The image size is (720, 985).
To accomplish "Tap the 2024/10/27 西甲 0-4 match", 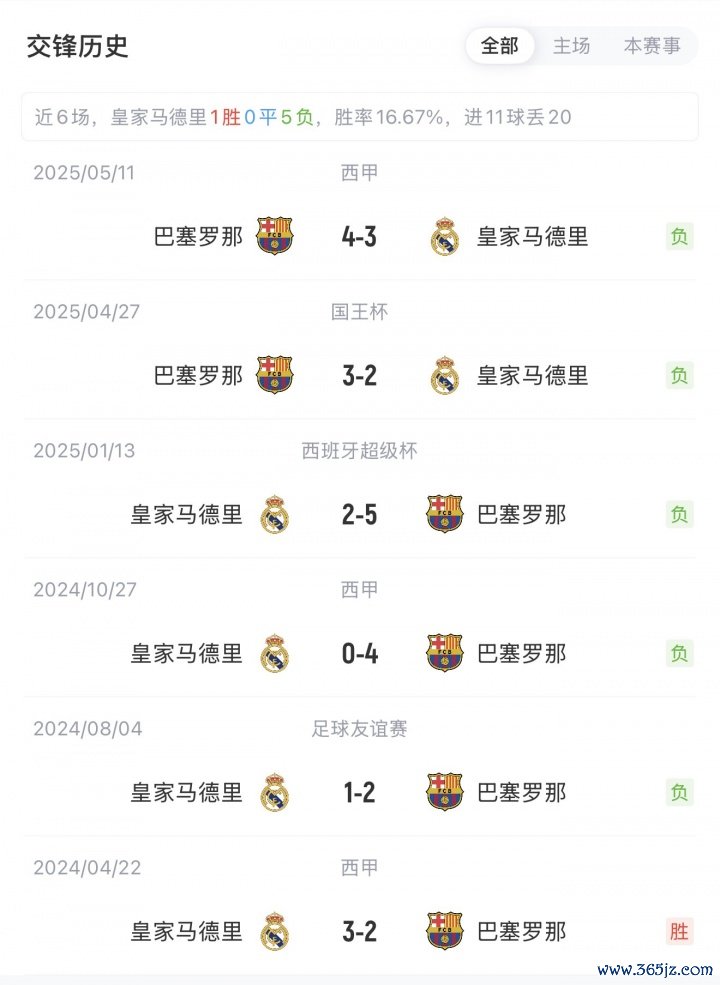I will point(359,654).
